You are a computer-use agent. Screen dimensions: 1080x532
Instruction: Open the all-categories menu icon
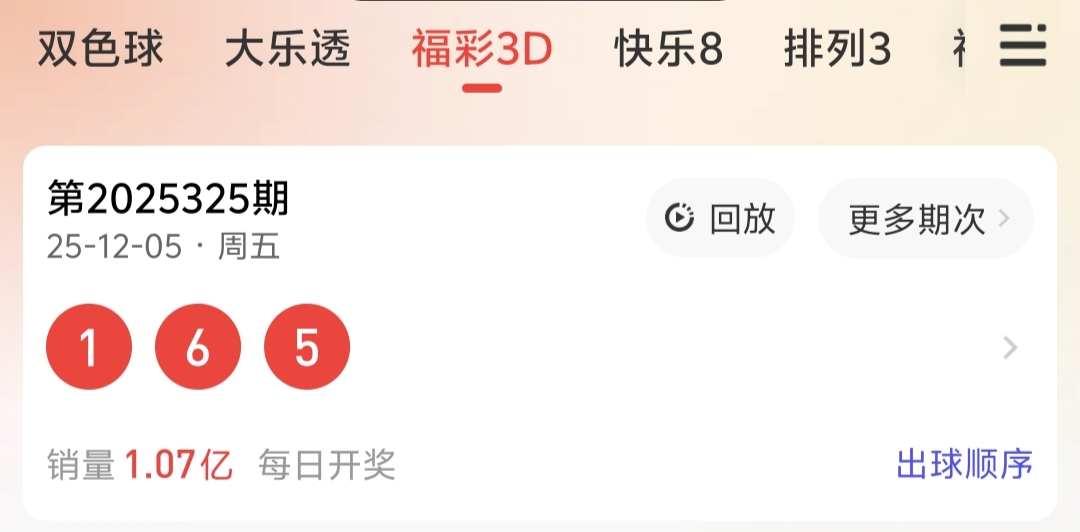1022,46
